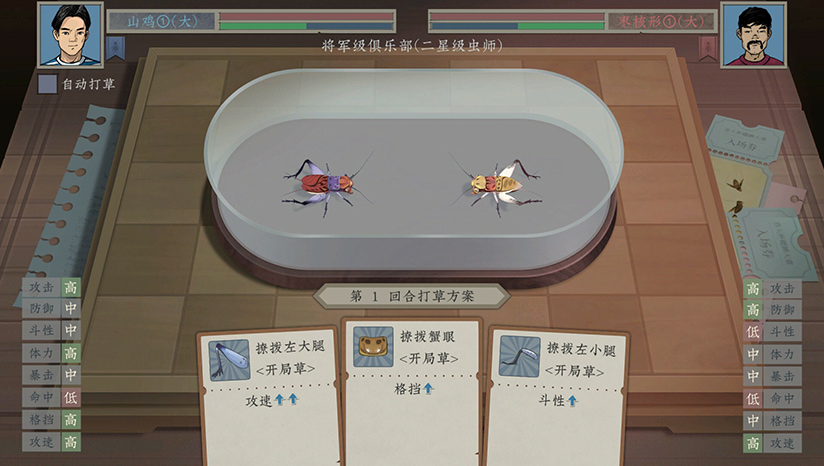Open the left player's avatar portrait
This screenshot has height=466, width=824.
pyautogui.click(x=71, y=35)
